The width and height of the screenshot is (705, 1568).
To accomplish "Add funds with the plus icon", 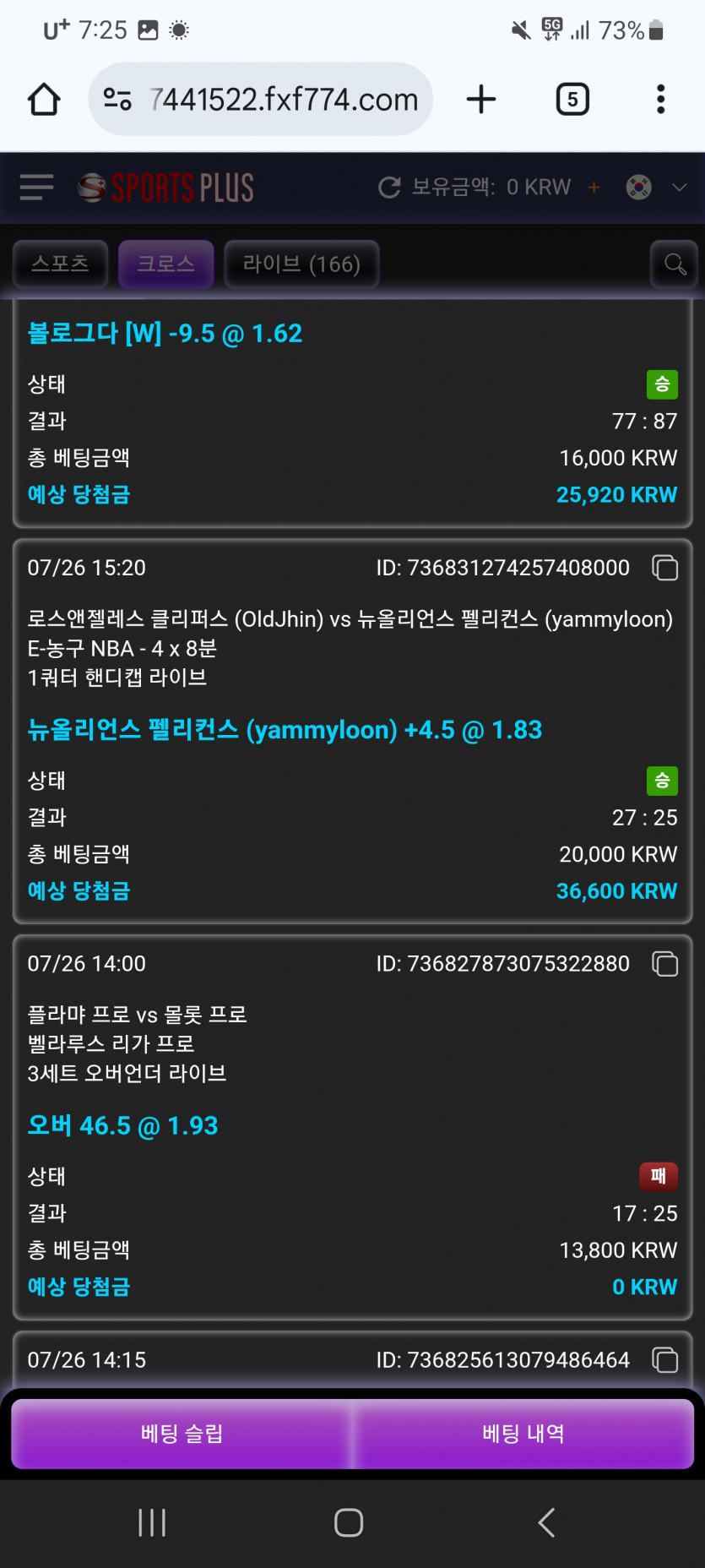I will coord(594,188).
